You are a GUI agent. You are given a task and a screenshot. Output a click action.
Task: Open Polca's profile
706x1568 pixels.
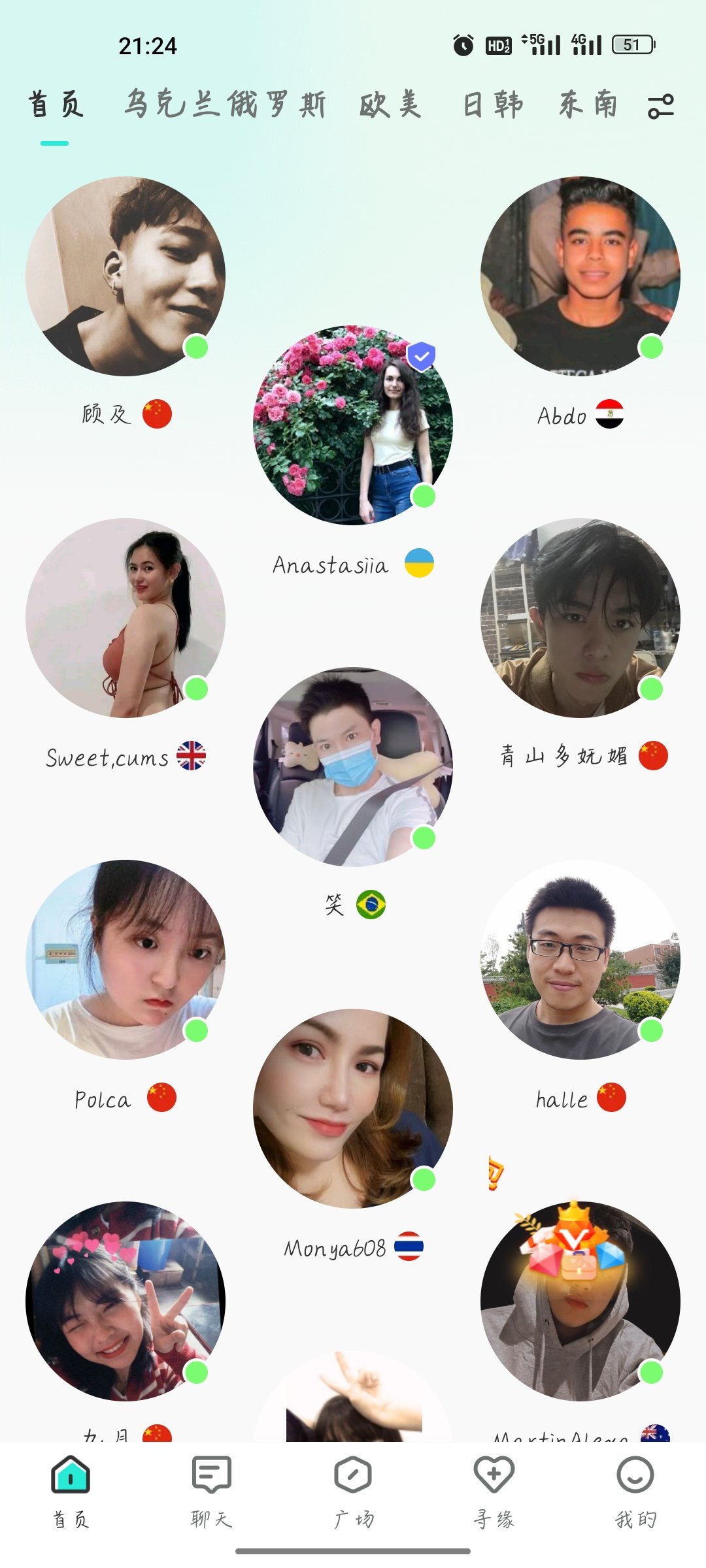[126, 960]
